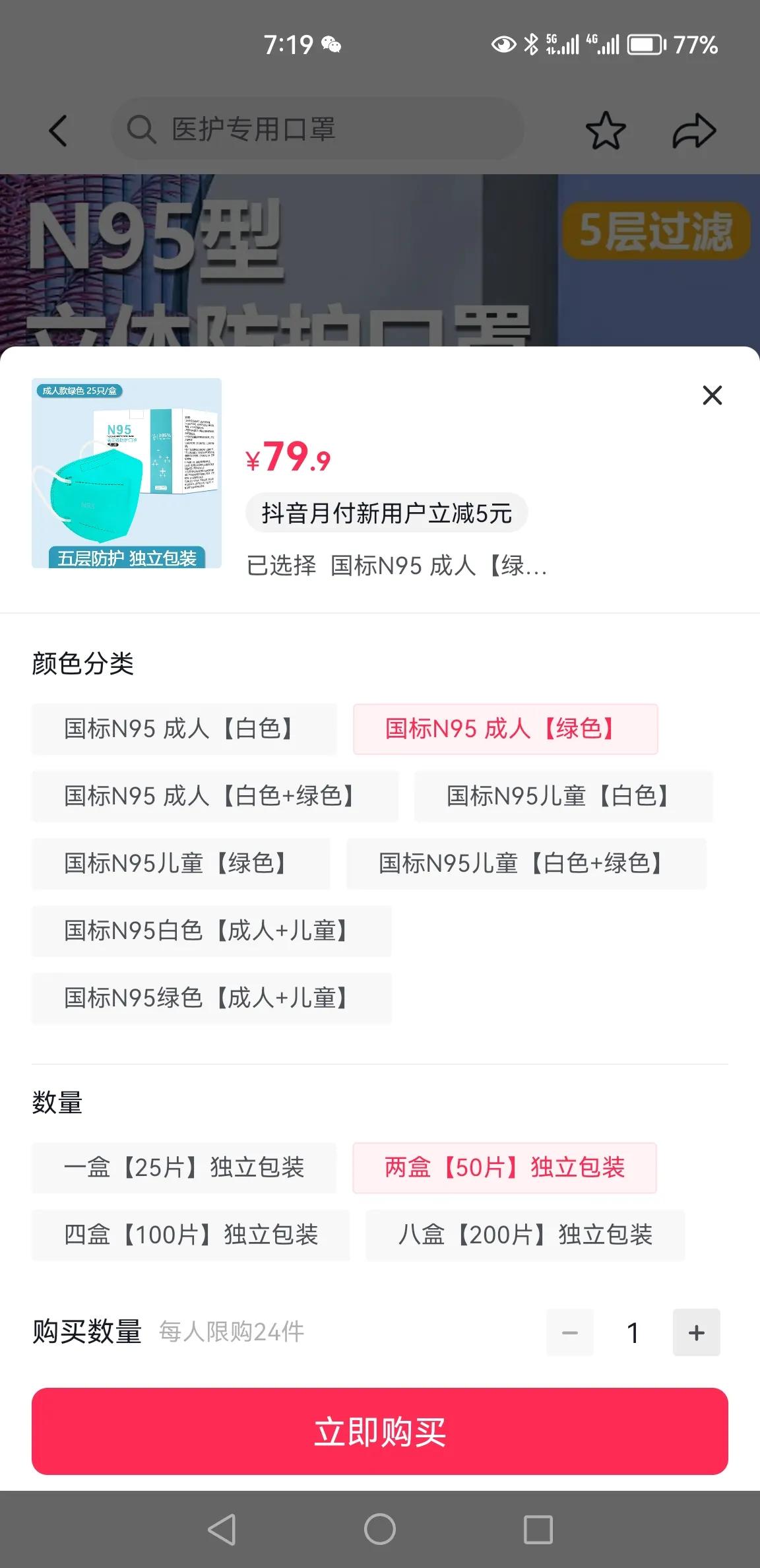
Task: Favorite the product via the star icon
Action: pos(606,130)
